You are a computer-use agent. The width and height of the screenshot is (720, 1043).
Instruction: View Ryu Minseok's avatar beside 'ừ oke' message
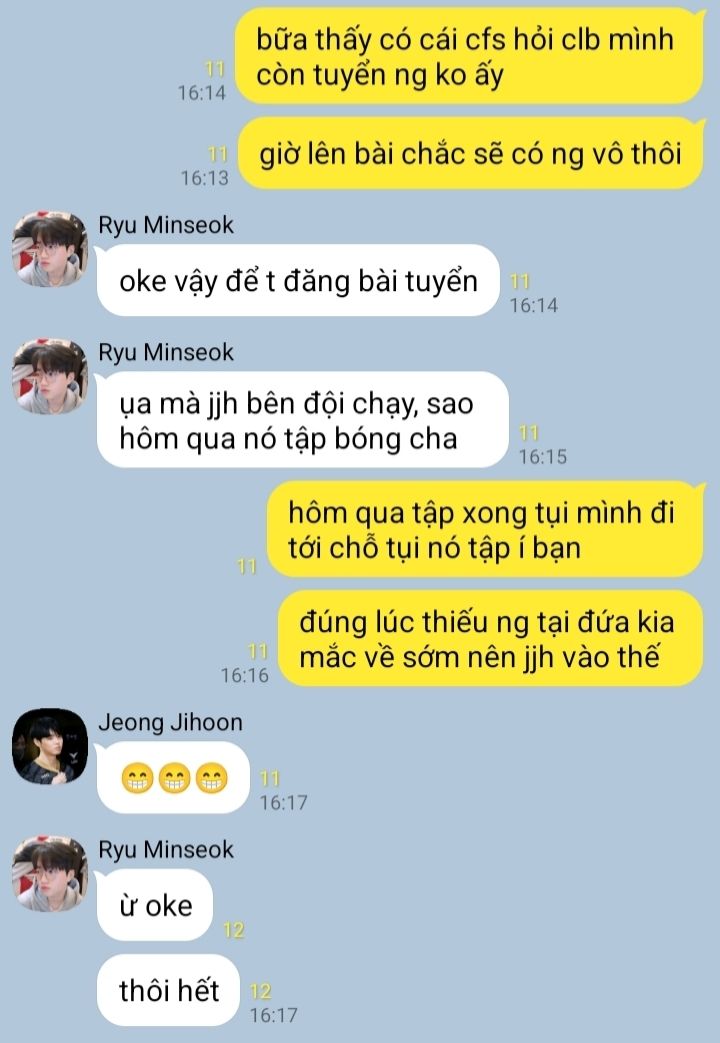pos(49,873)
